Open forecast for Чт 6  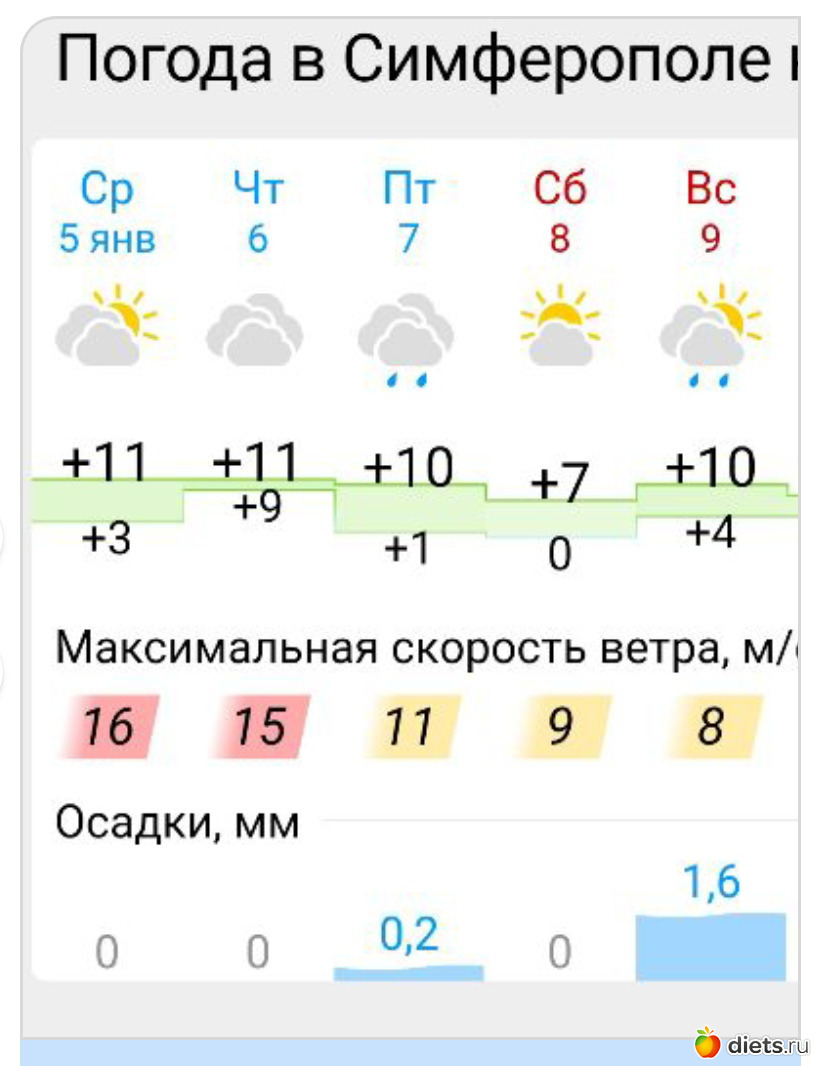[258, 213]
